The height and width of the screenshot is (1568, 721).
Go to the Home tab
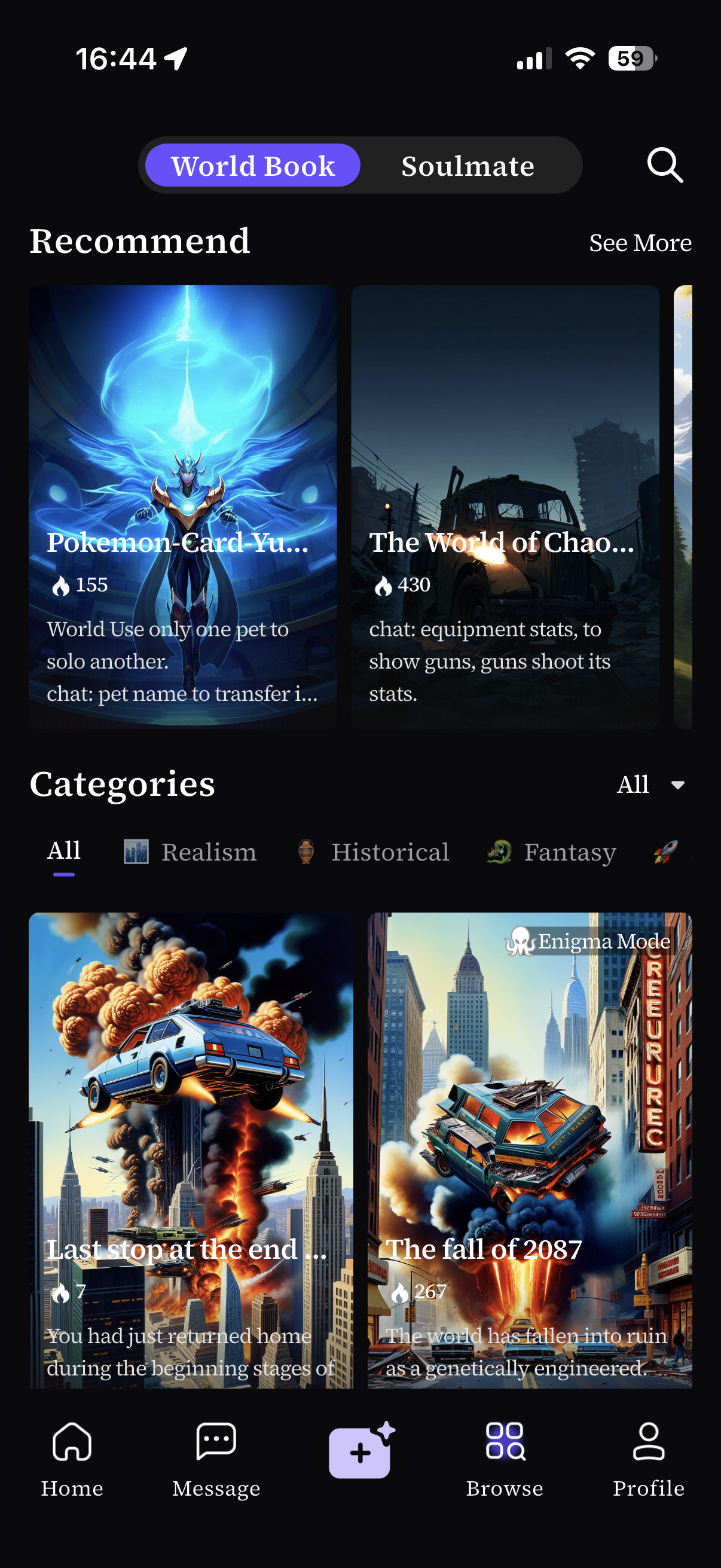pos(72,1459)
